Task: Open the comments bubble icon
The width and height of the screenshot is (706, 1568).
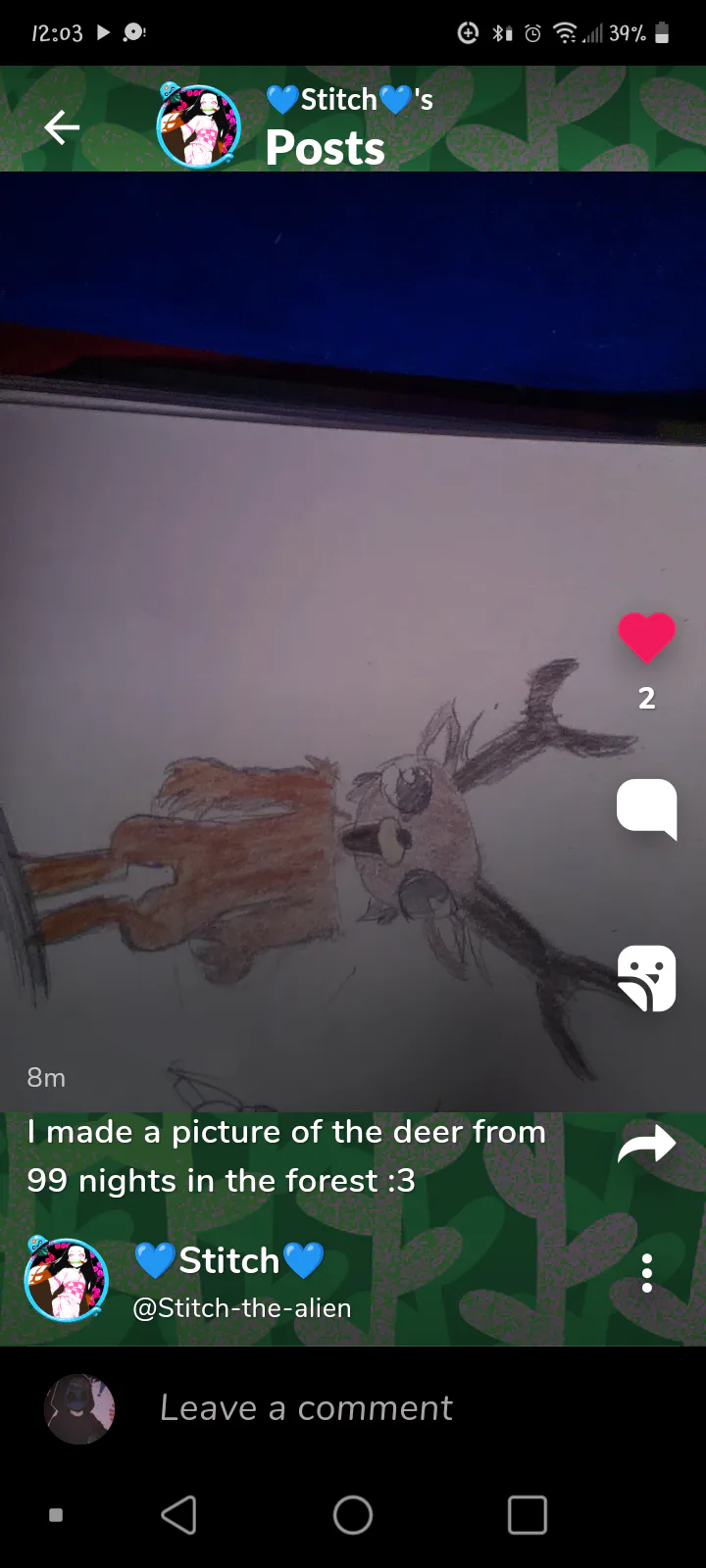Action: pos(646,809)
